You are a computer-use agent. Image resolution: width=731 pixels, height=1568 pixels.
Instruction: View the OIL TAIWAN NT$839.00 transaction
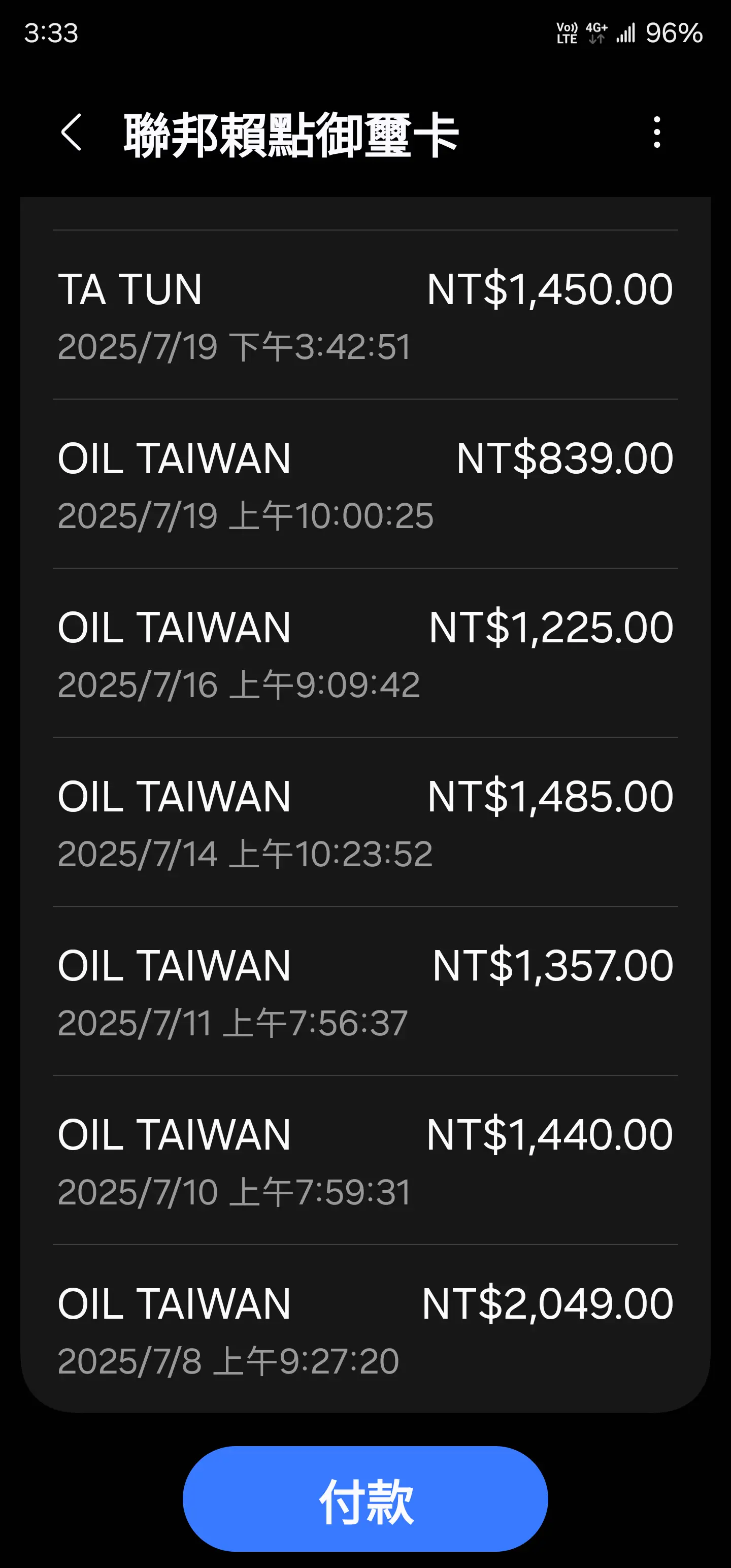(365, 484)
